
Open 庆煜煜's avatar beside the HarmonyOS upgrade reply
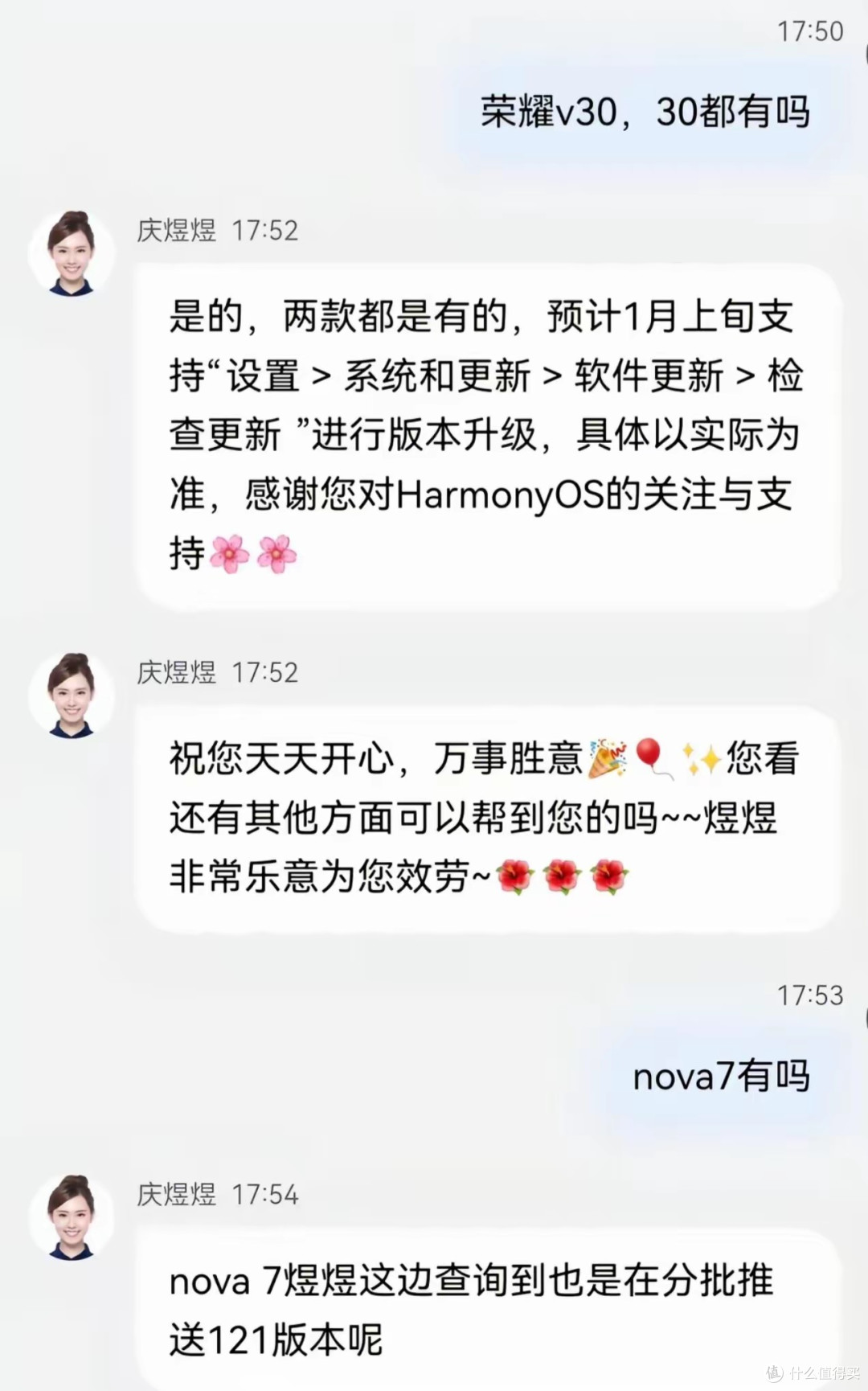pyautogui.click(x=72, y=253)
